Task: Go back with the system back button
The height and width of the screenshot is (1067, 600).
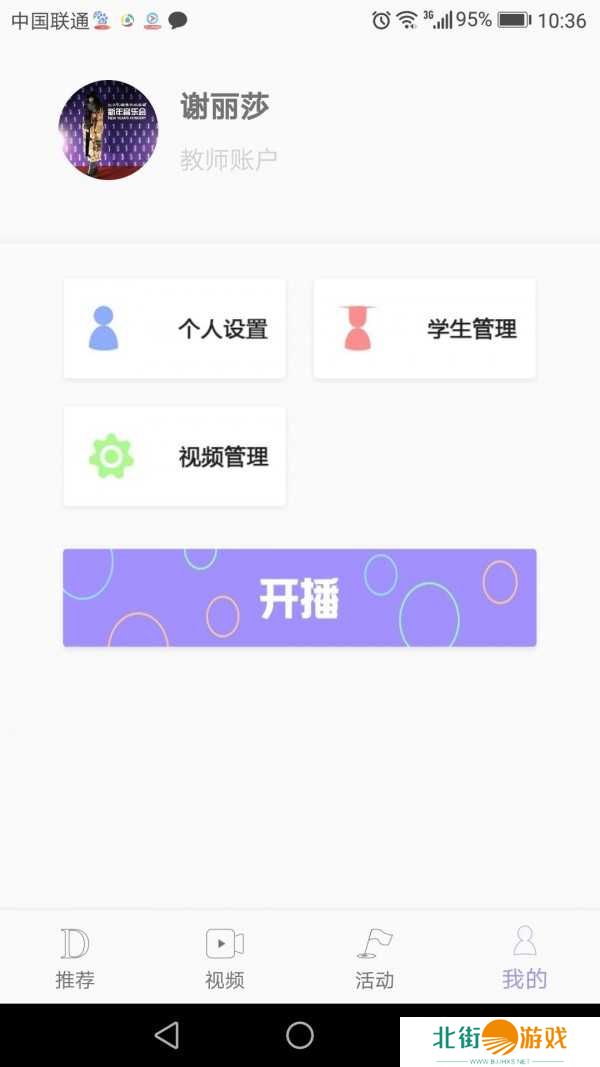Action: tap(167, 1035)
